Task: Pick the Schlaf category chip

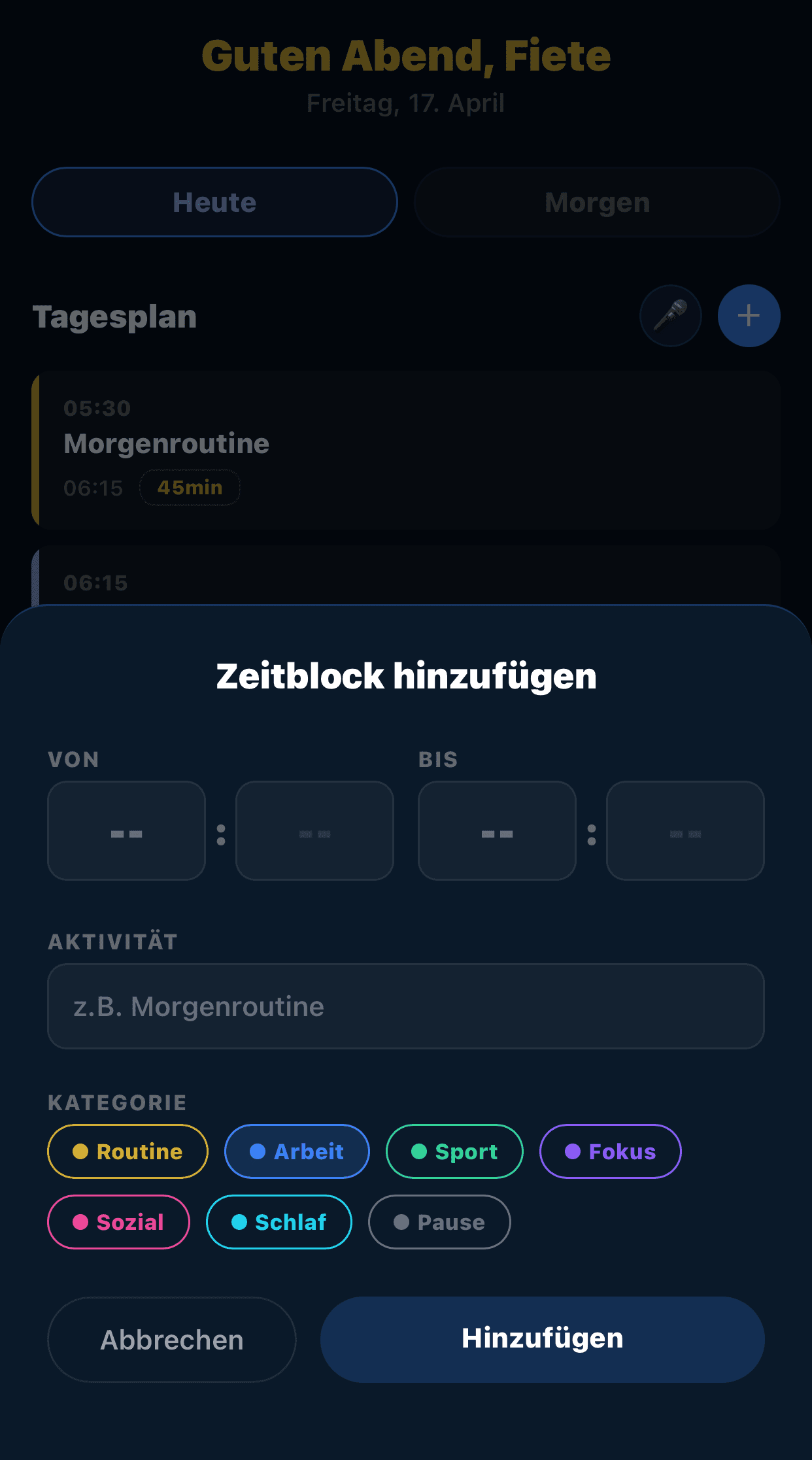Action: pyautogui.click(x=279, y=1222)
